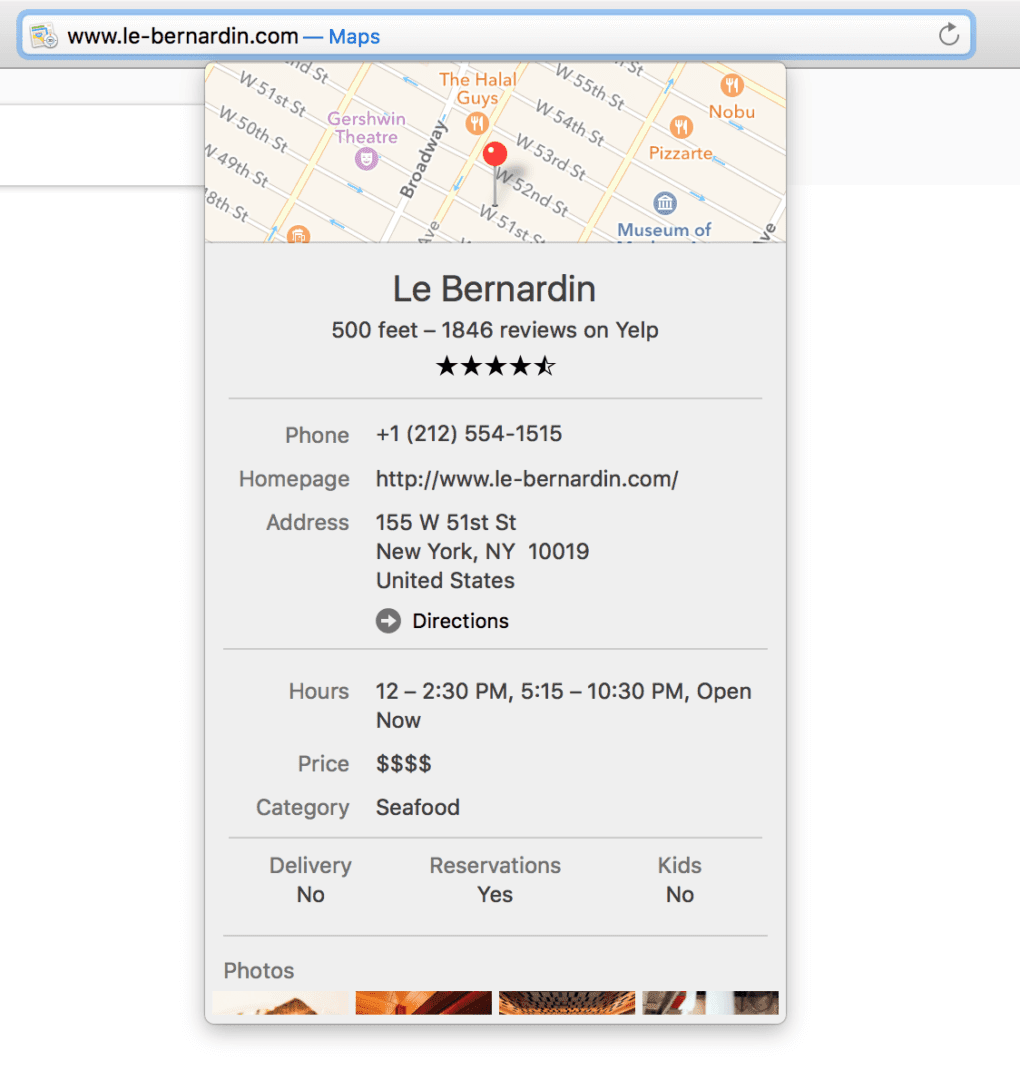
Task: Open the orange interior photo thumbnail
Action: pos(423,1003)
